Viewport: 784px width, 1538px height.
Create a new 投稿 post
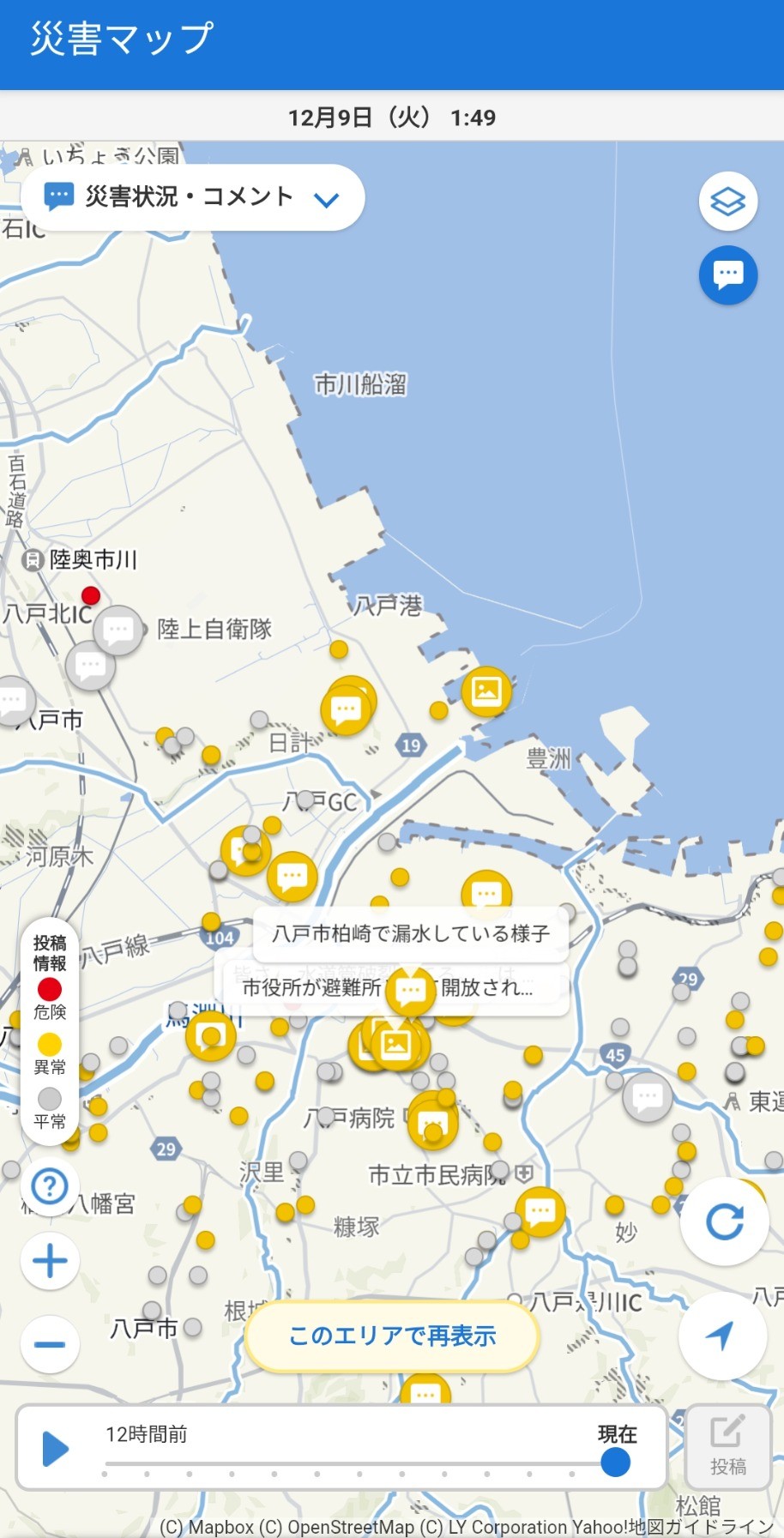[727, 1447]
